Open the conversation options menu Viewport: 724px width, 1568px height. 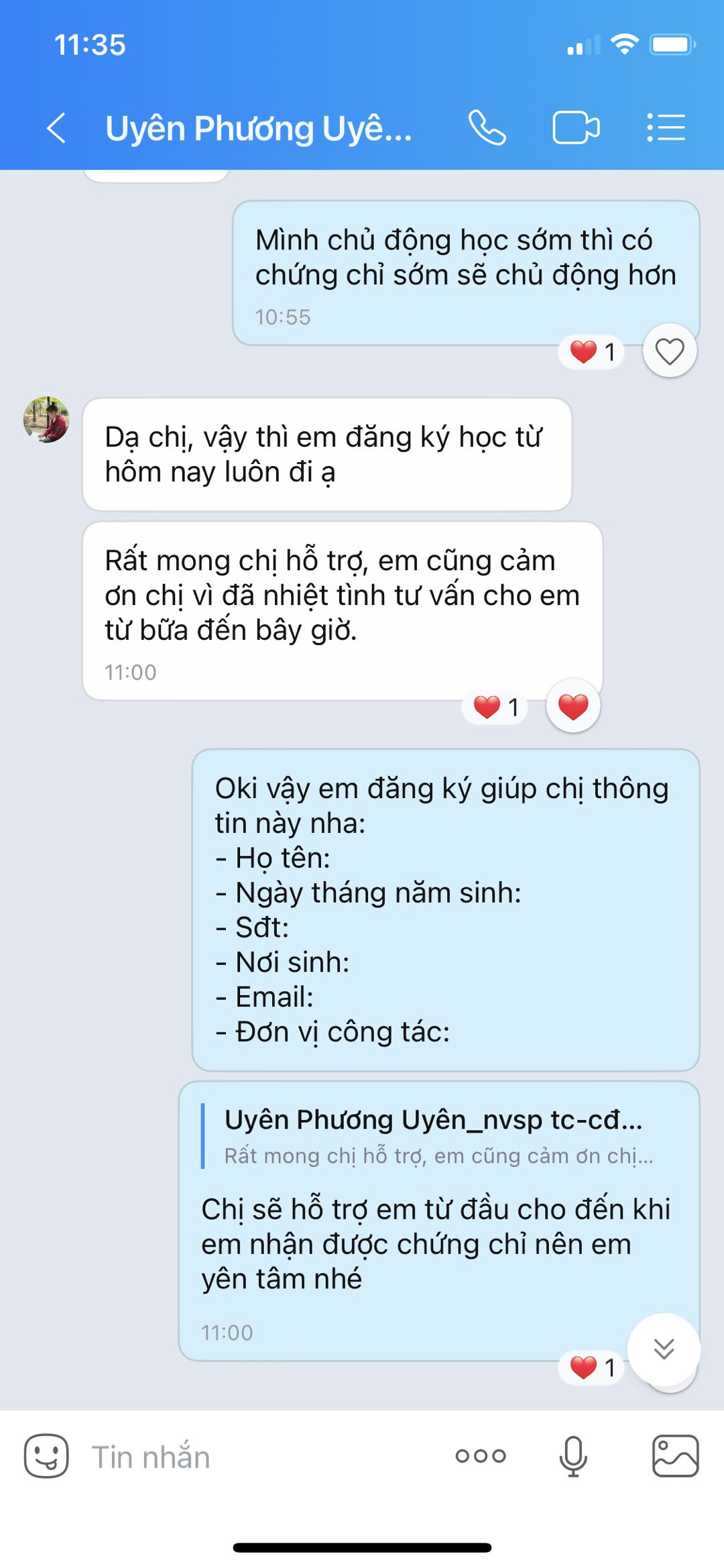(x=666, y=127)
